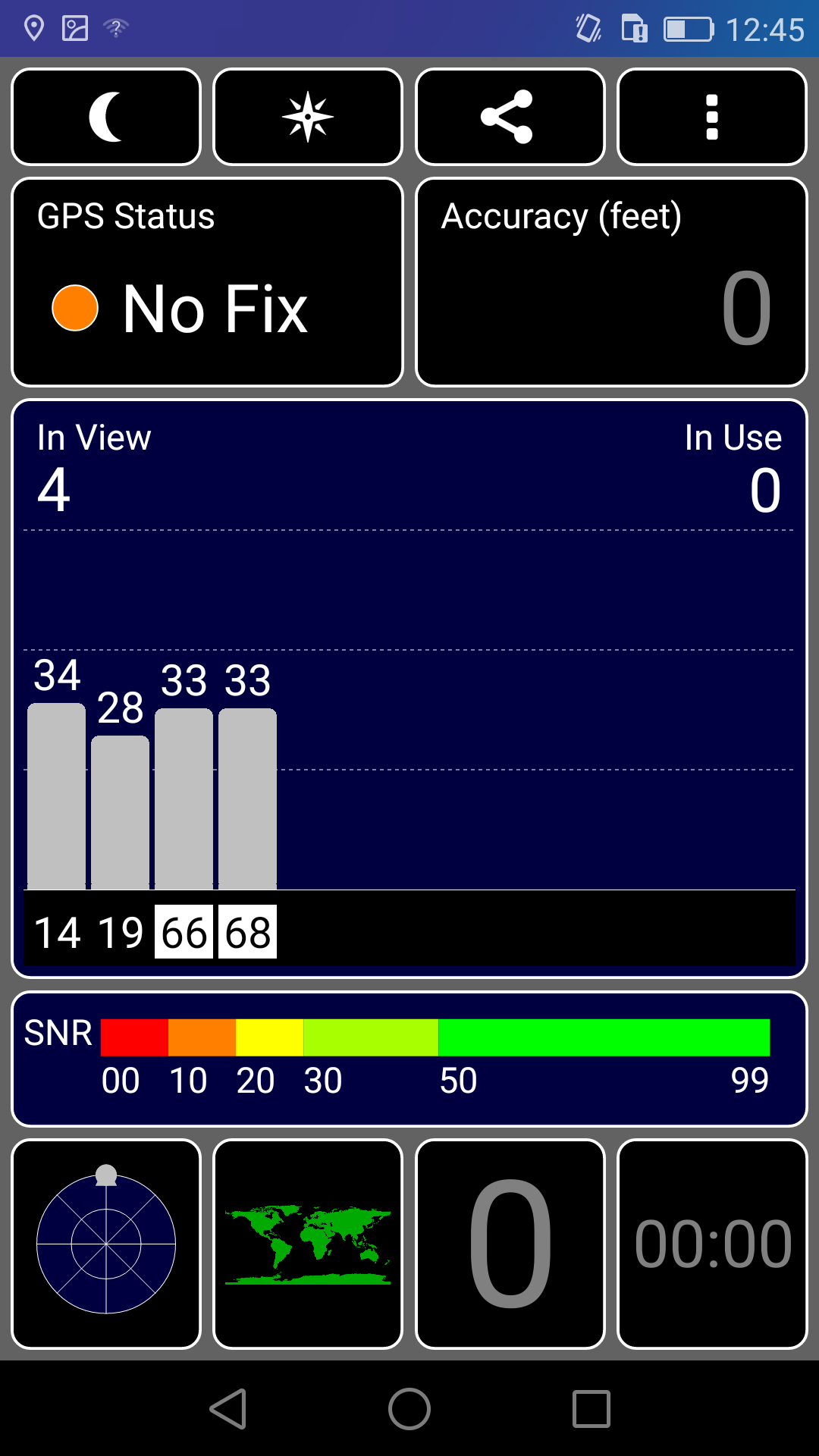Go to the home screen
Screen dimensions: 819x1456
409,1409
